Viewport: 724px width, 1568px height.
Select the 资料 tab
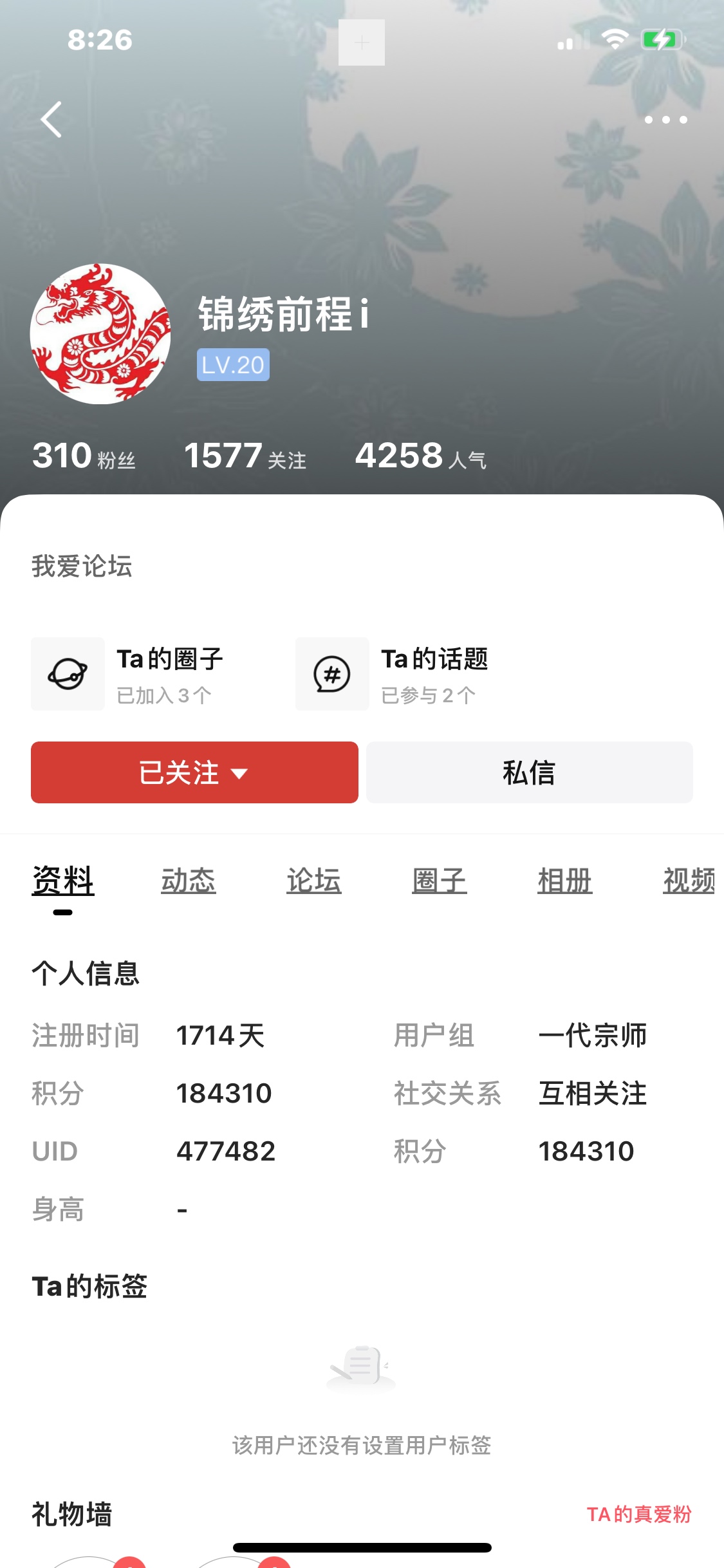[x=63, y=881]
